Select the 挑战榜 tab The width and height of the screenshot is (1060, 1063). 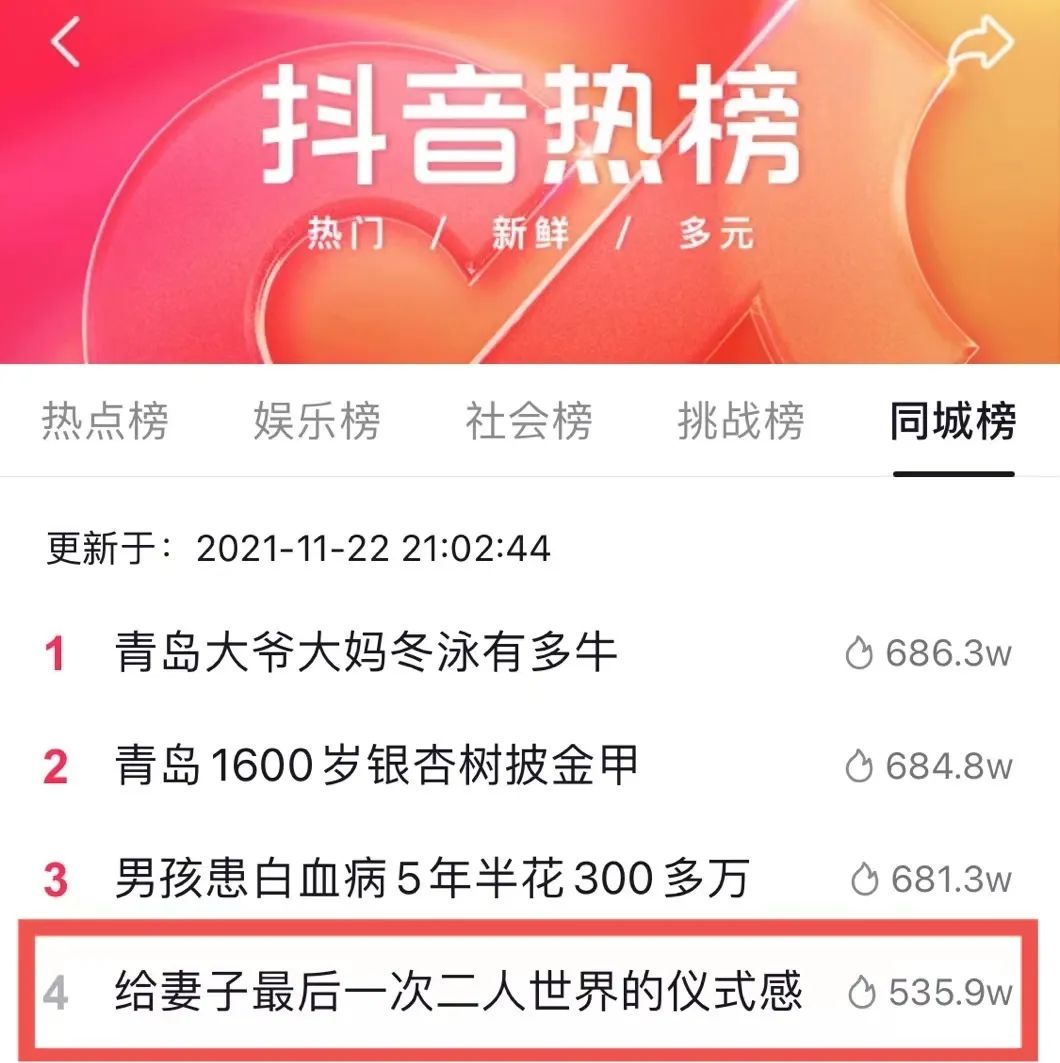[x=741, y=421]
